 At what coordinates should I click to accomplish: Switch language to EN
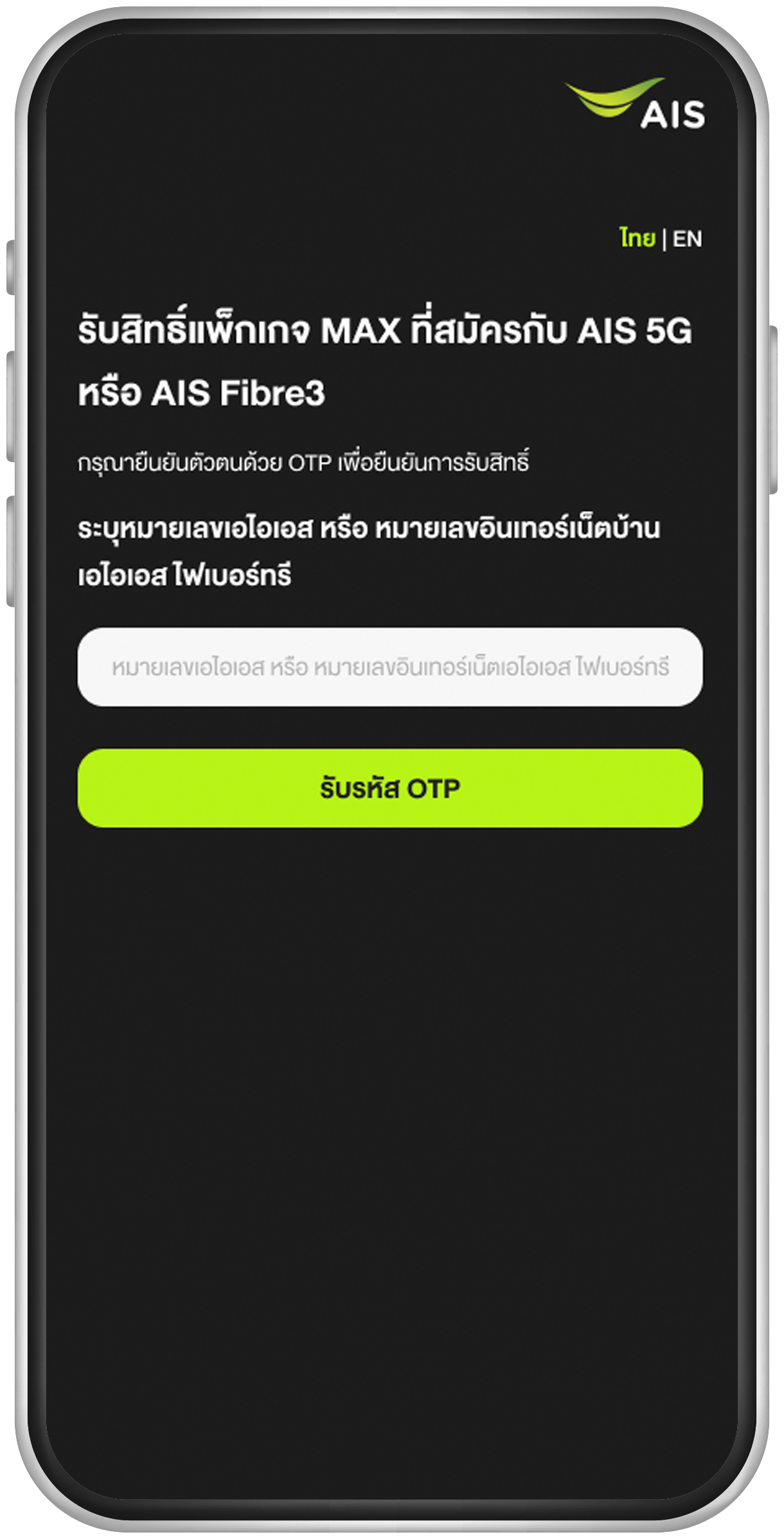[x=687, y=239]
